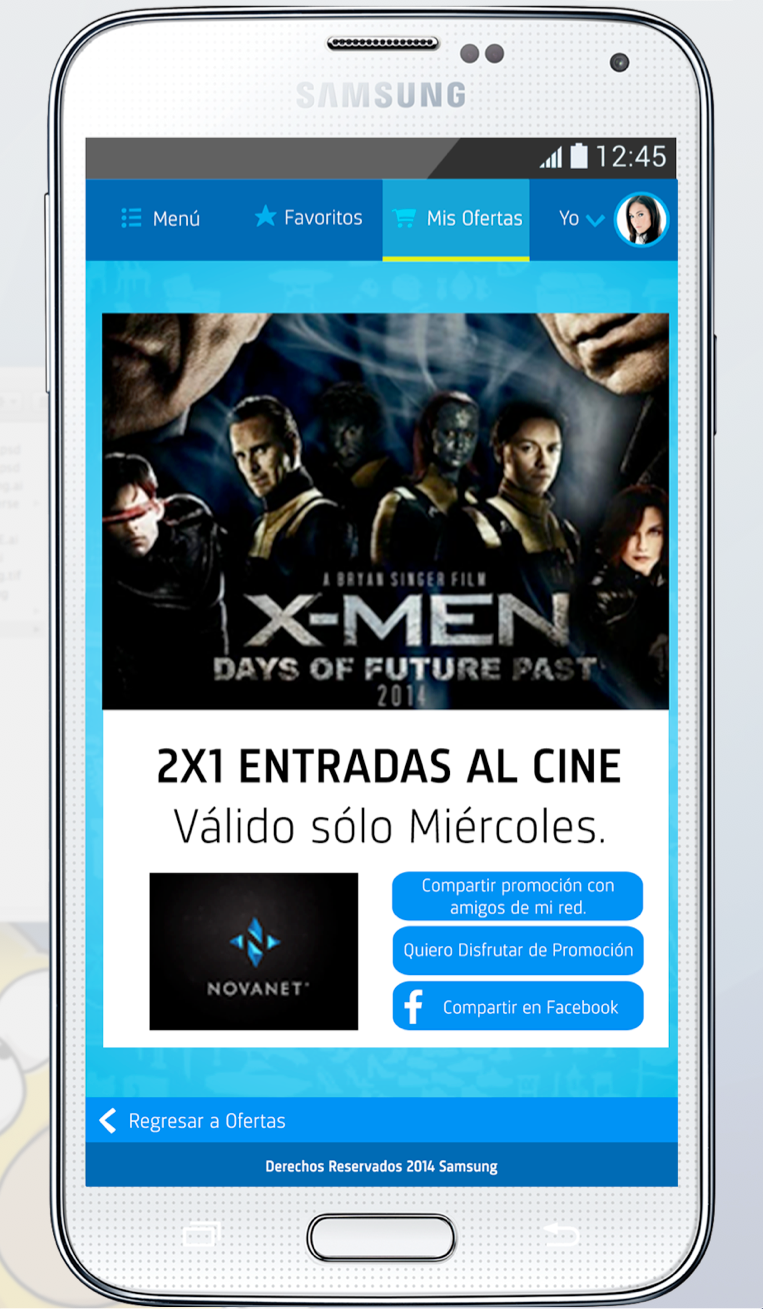Open the profile avatar picture
This screenshot has height=1309, width=763.
click(x=640, y=219)
